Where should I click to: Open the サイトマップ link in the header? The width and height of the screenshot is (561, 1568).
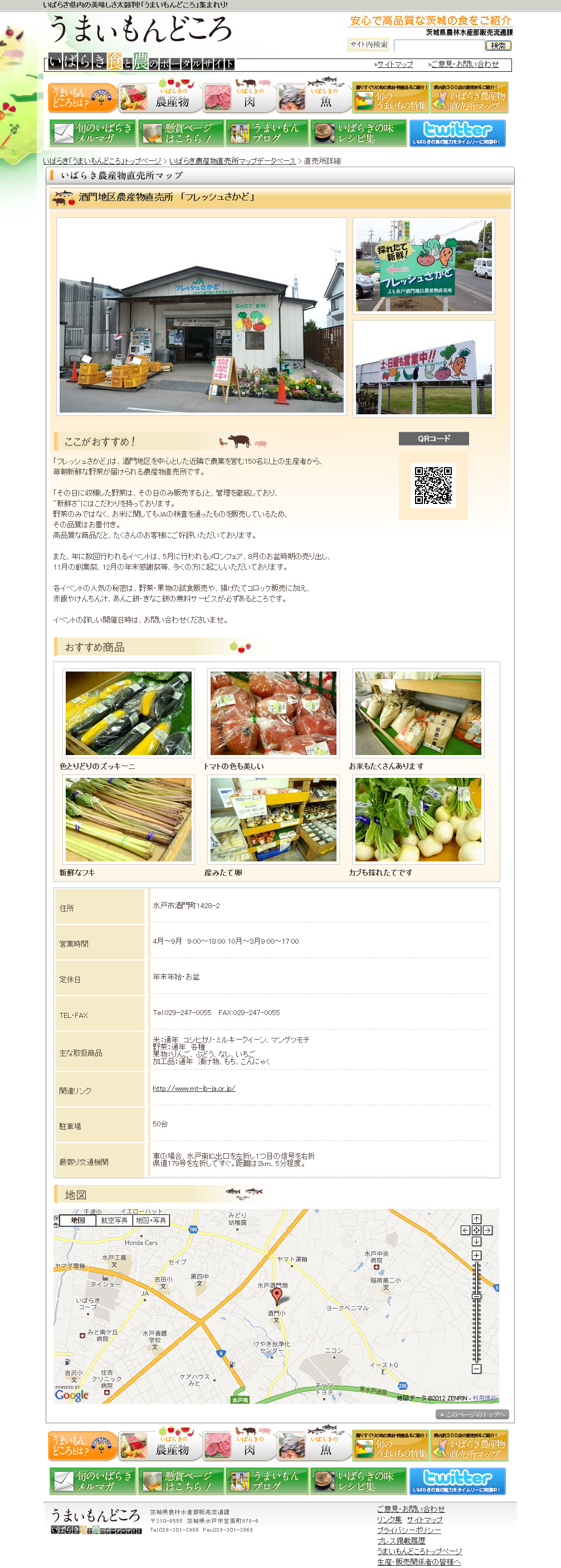point(394,65)
